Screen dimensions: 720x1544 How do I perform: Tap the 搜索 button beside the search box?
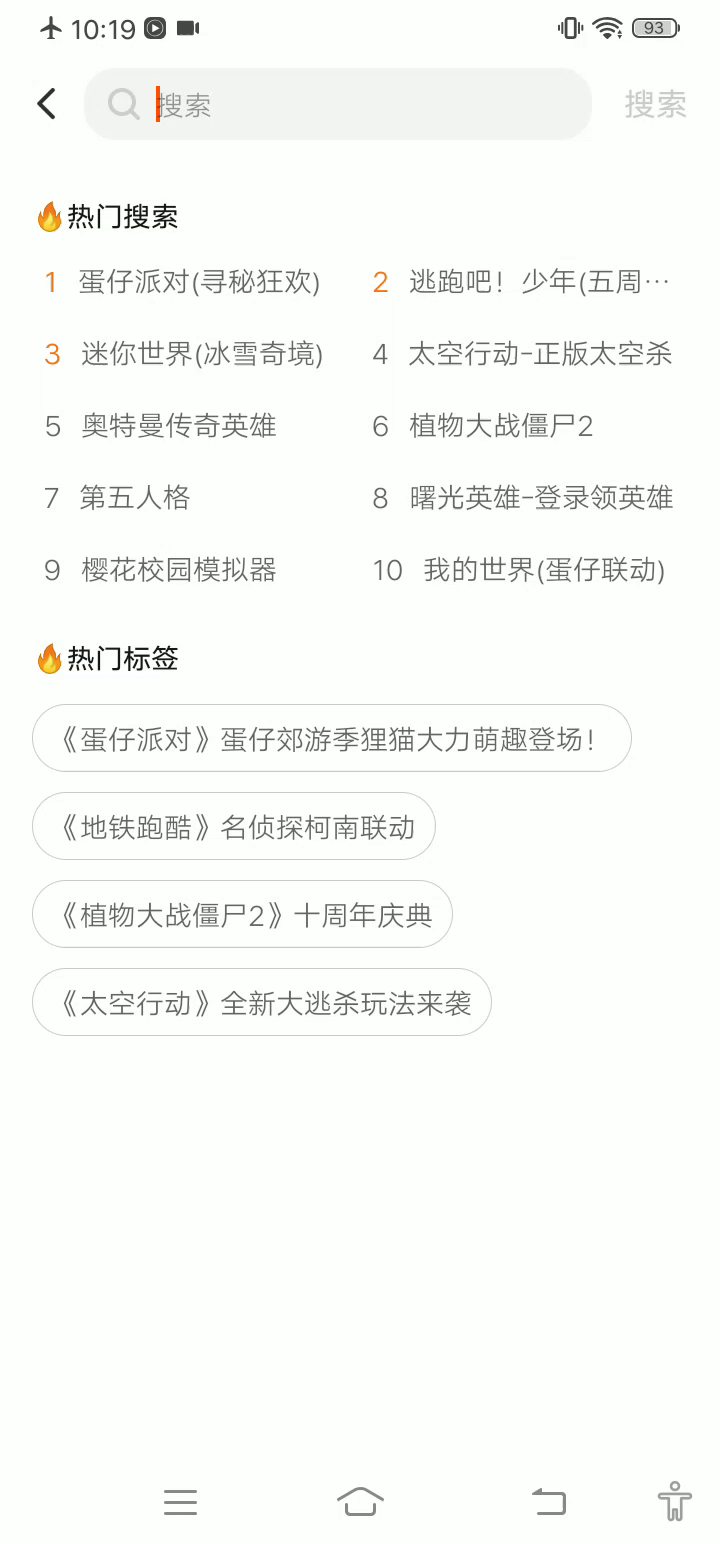pos(655,104)
